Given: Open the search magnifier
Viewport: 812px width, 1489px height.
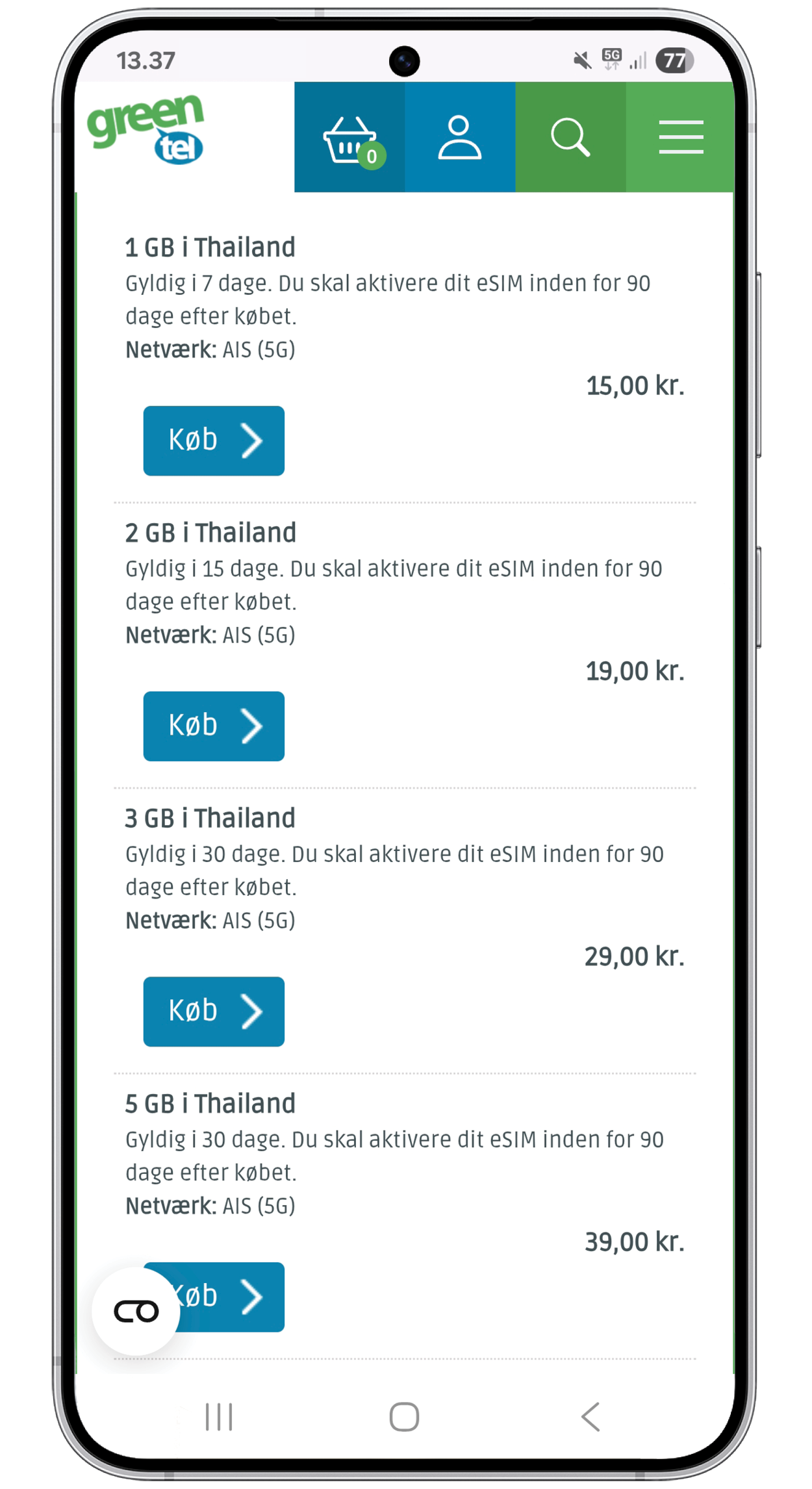Looking at the screenshot, I should [x=570, y=137].
